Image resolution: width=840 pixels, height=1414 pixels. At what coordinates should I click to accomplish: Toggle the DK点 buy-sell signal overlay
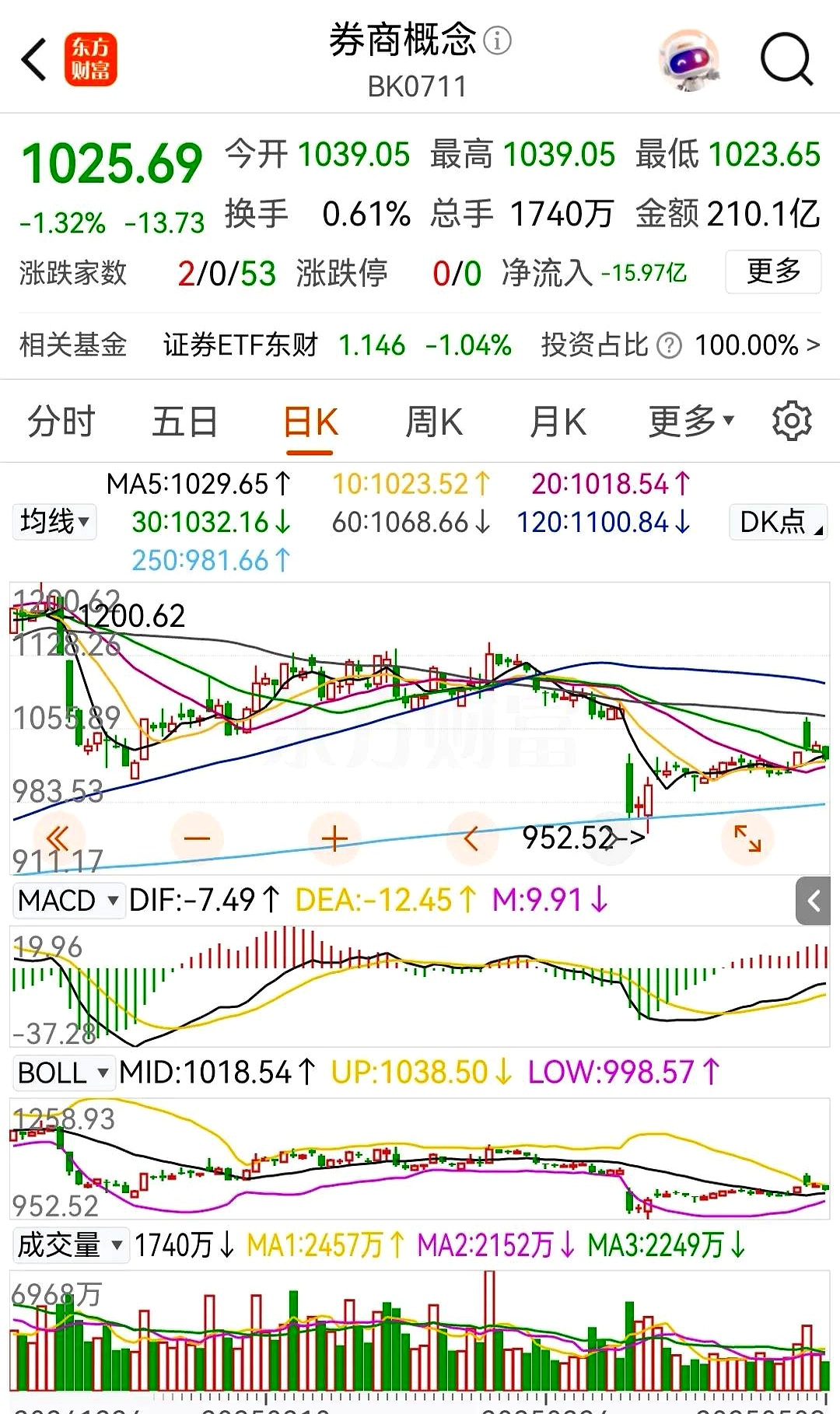[776, 522]
